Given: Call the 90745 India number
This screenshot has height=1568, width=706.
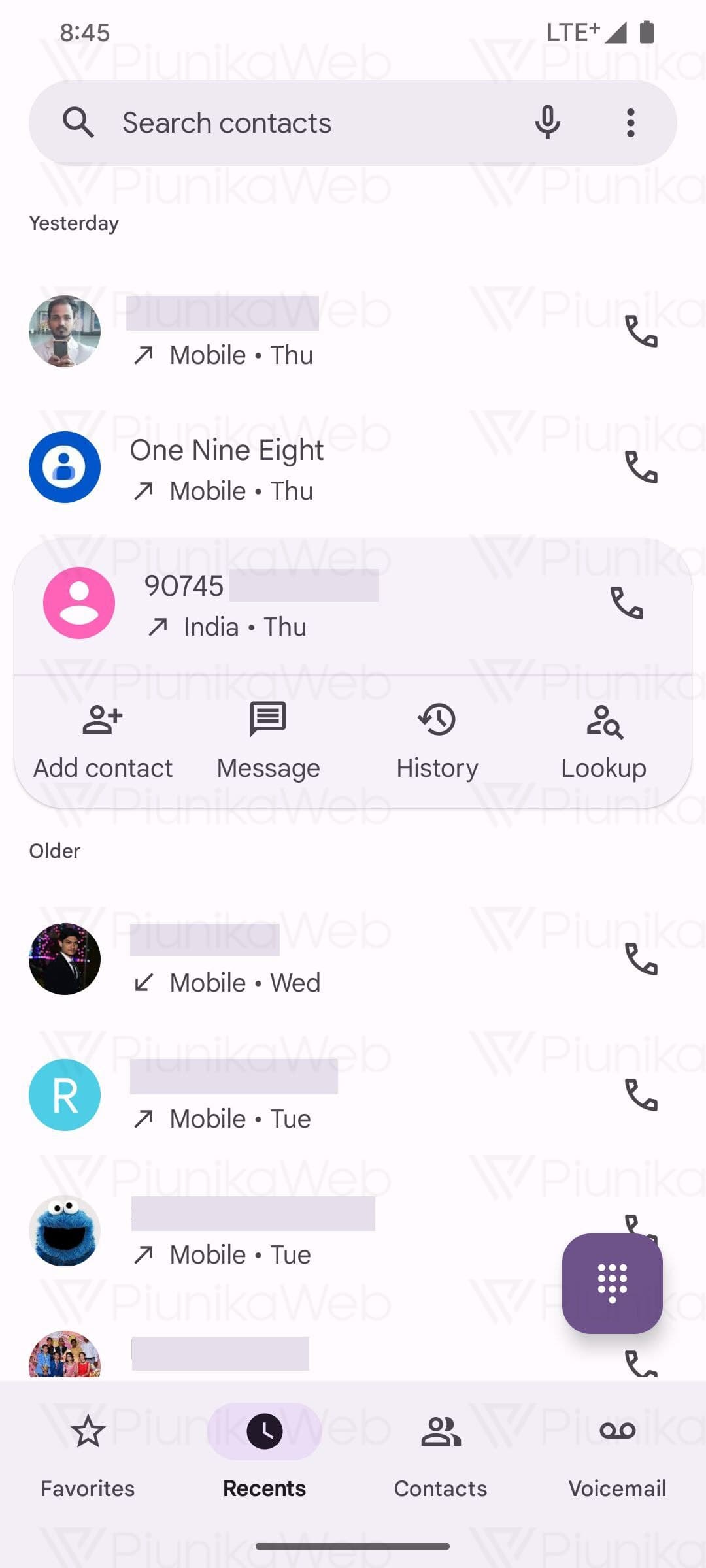Looking at the screenshot, I should pos(626,602).
